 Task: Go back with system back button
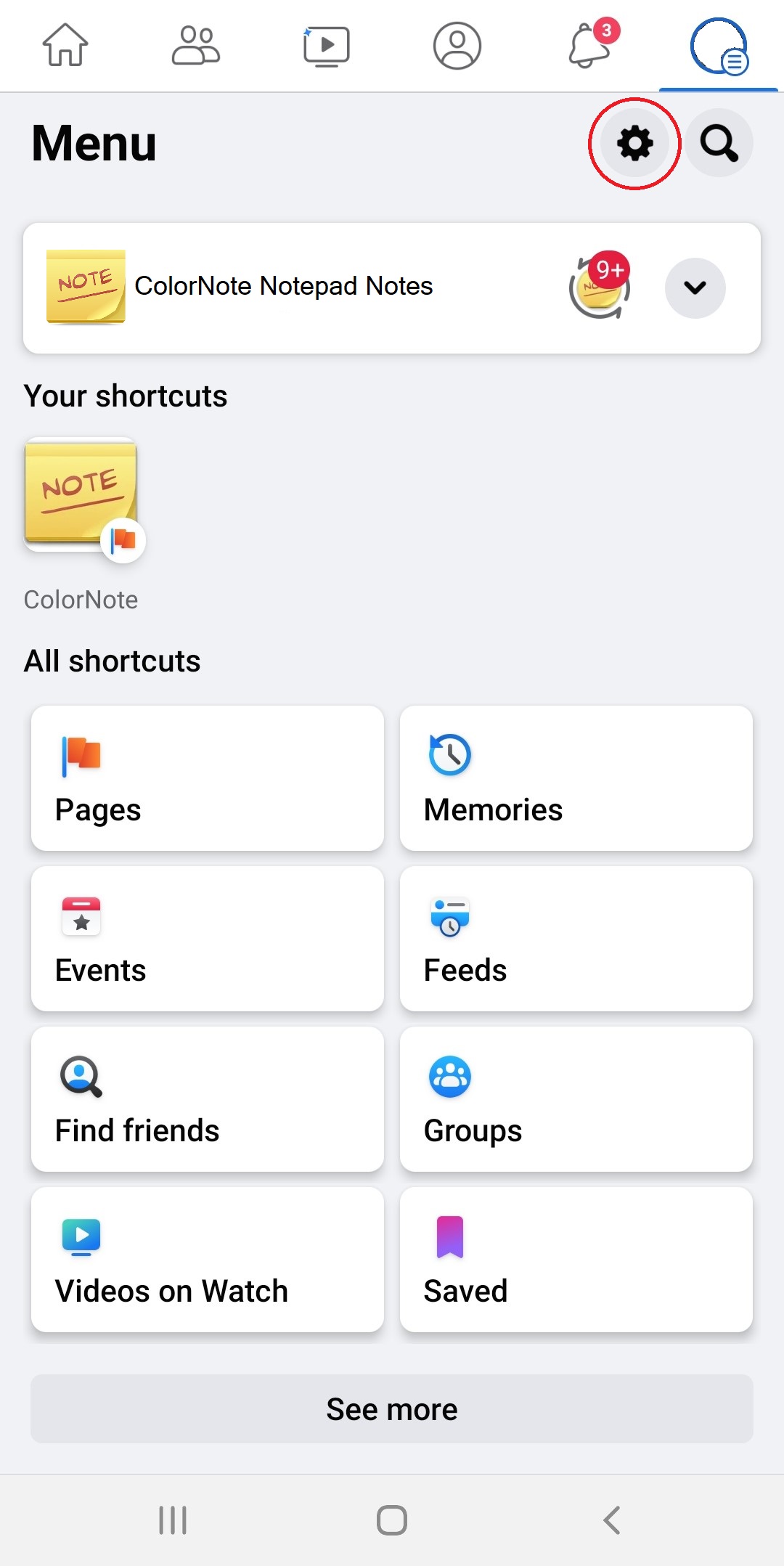click(x=612, y=1520)
